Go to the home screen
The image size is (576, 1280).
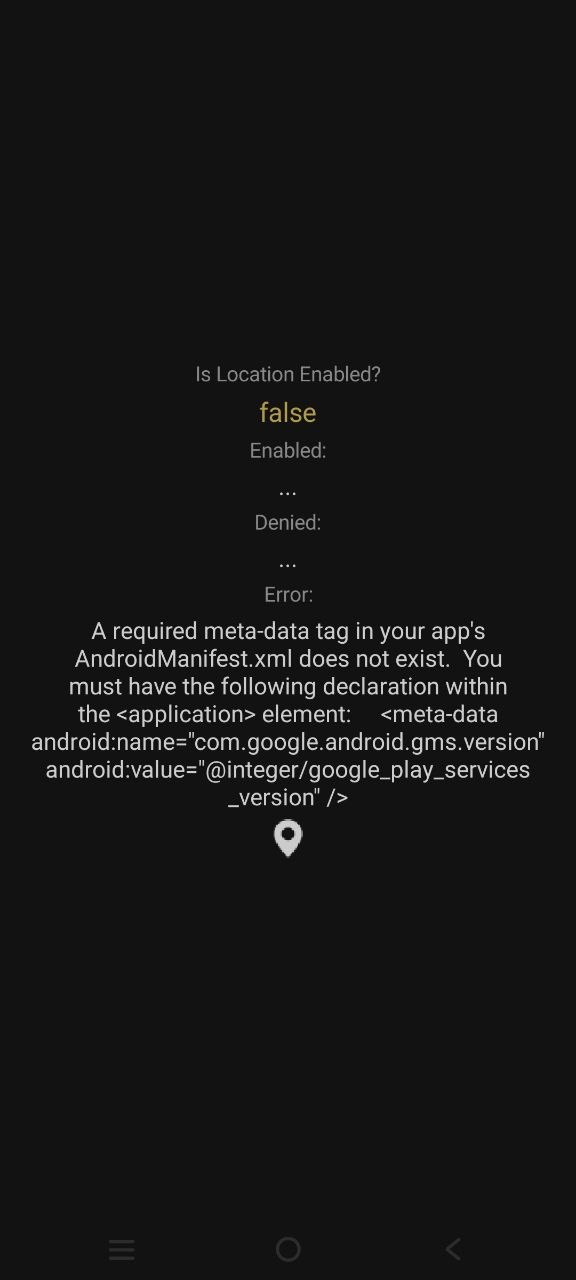coord(288,1249)
